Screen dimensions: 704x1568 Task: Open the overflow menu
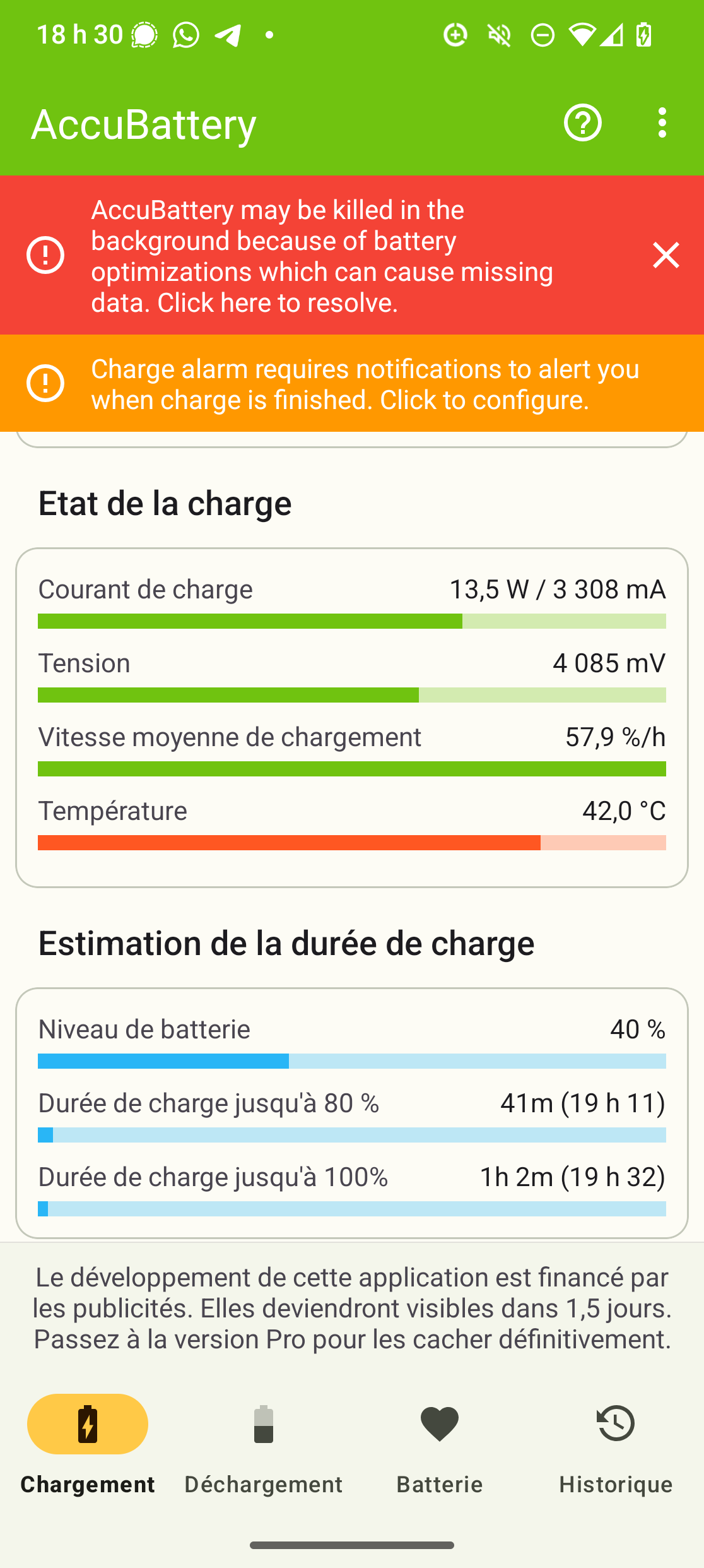click(662, 122)
